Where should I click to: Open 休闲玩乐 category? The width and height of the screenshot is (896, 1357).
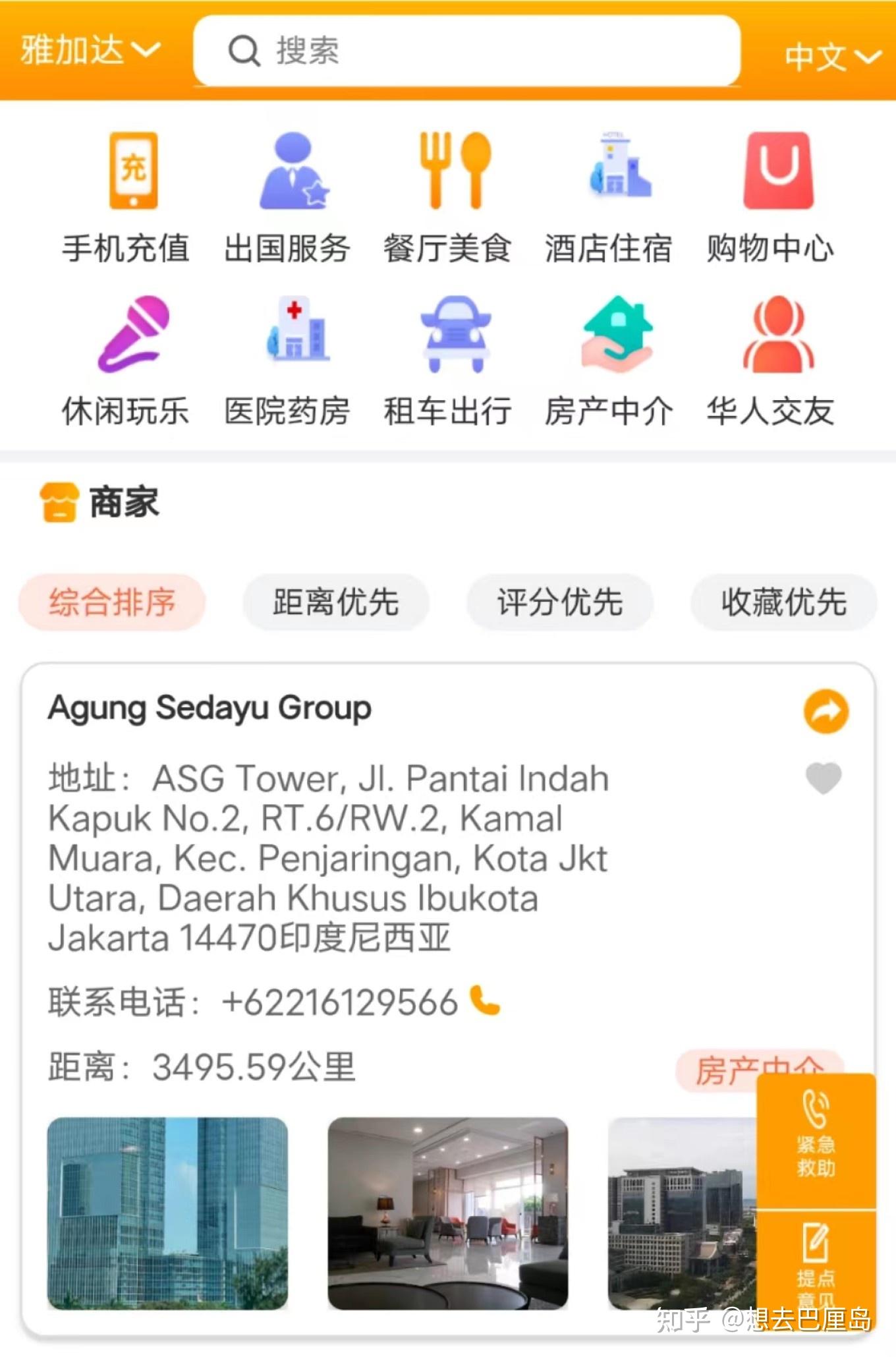[126, 360]
